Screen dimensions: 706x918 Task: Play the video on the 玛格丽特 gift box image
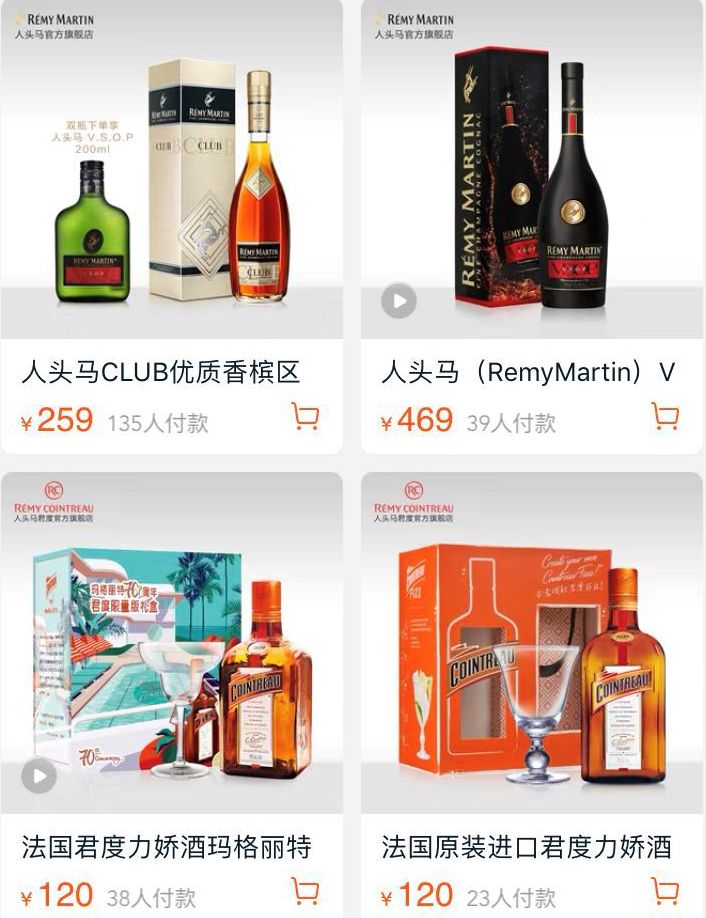click(39, 775)
